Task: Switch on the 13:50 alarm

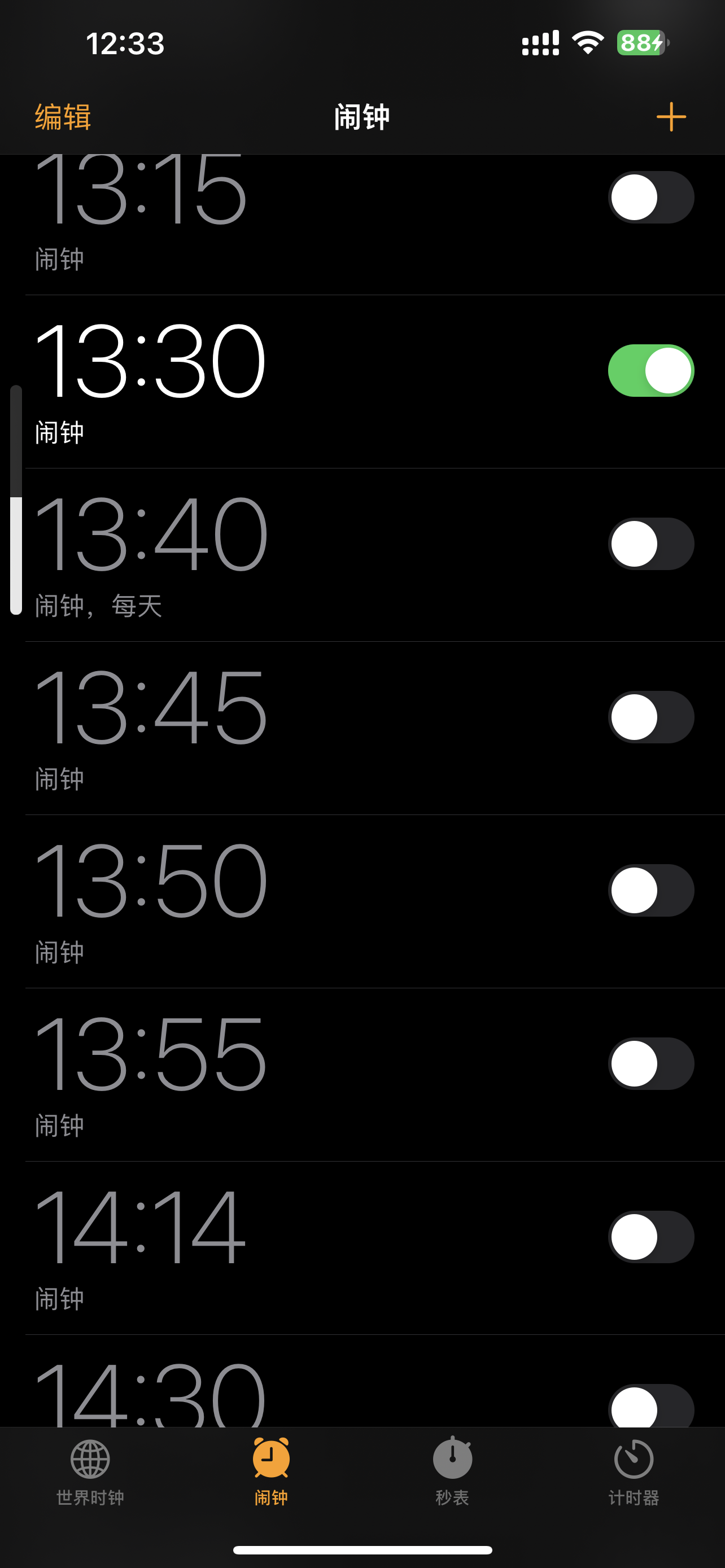Action: point(650,891)
